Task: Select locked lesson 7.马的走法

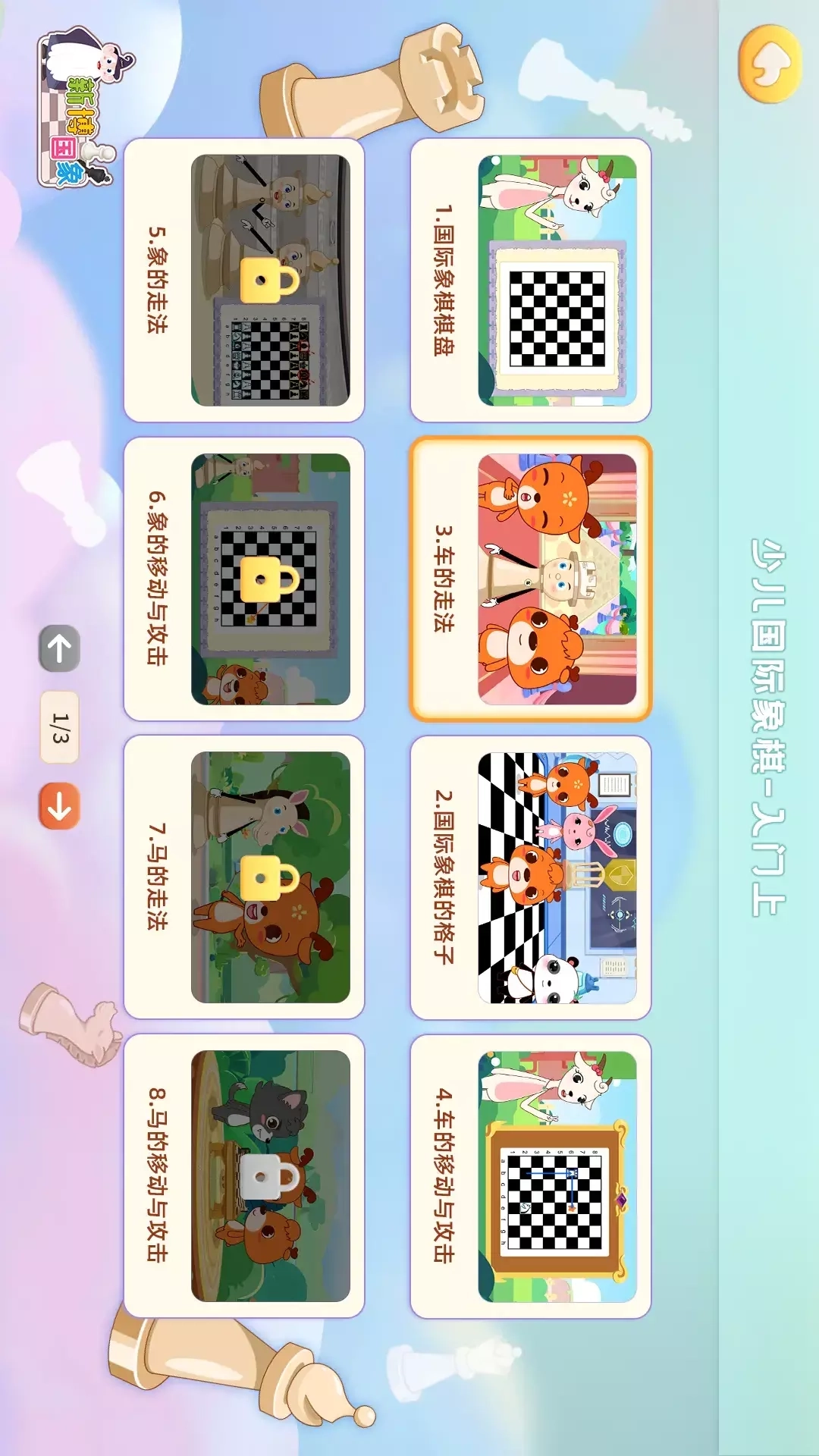Action: 244,877
